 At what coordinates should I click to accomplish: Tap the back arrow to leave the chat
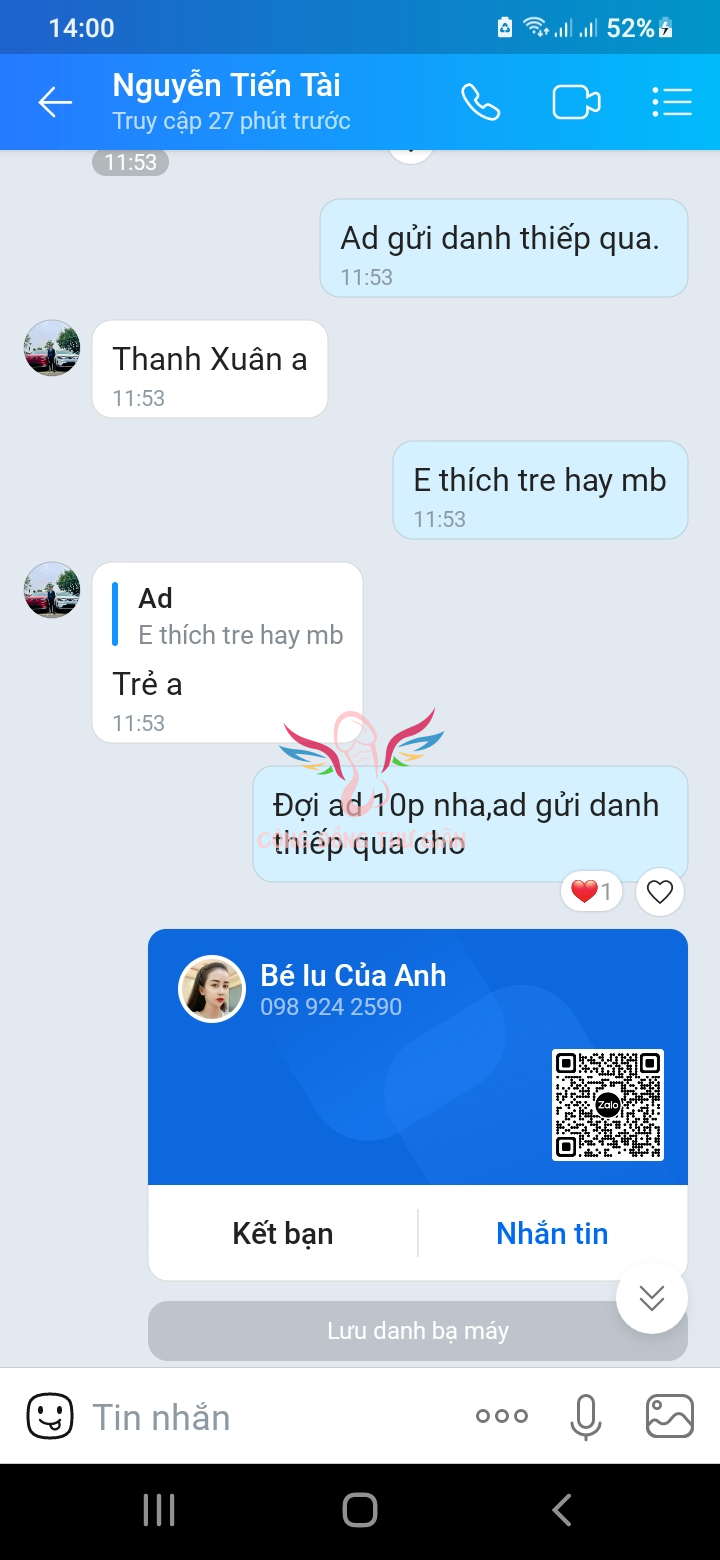(55, 101)
